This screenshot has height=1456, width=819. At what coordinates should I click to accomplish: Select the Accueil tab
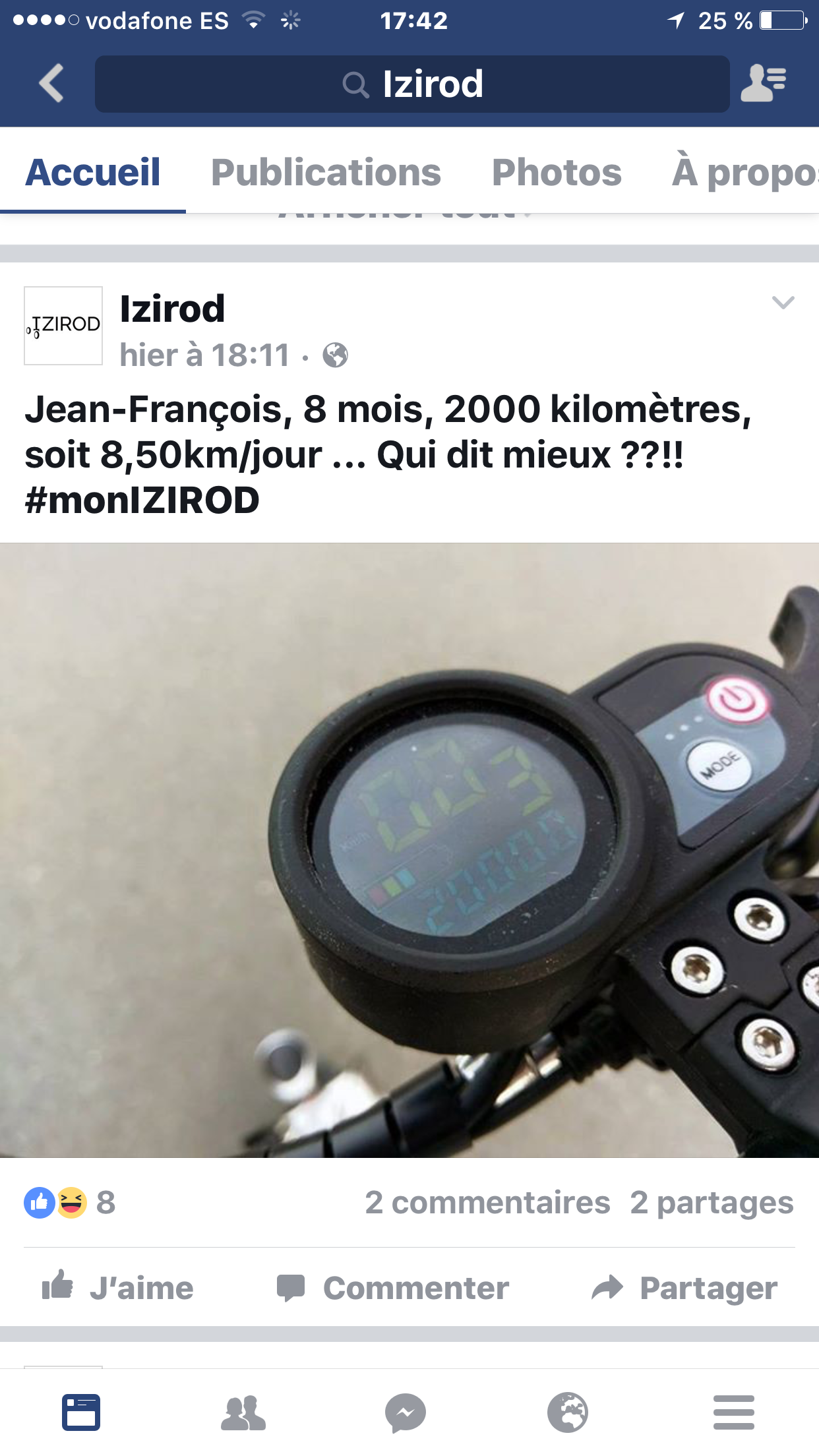(x=93, y=172)
